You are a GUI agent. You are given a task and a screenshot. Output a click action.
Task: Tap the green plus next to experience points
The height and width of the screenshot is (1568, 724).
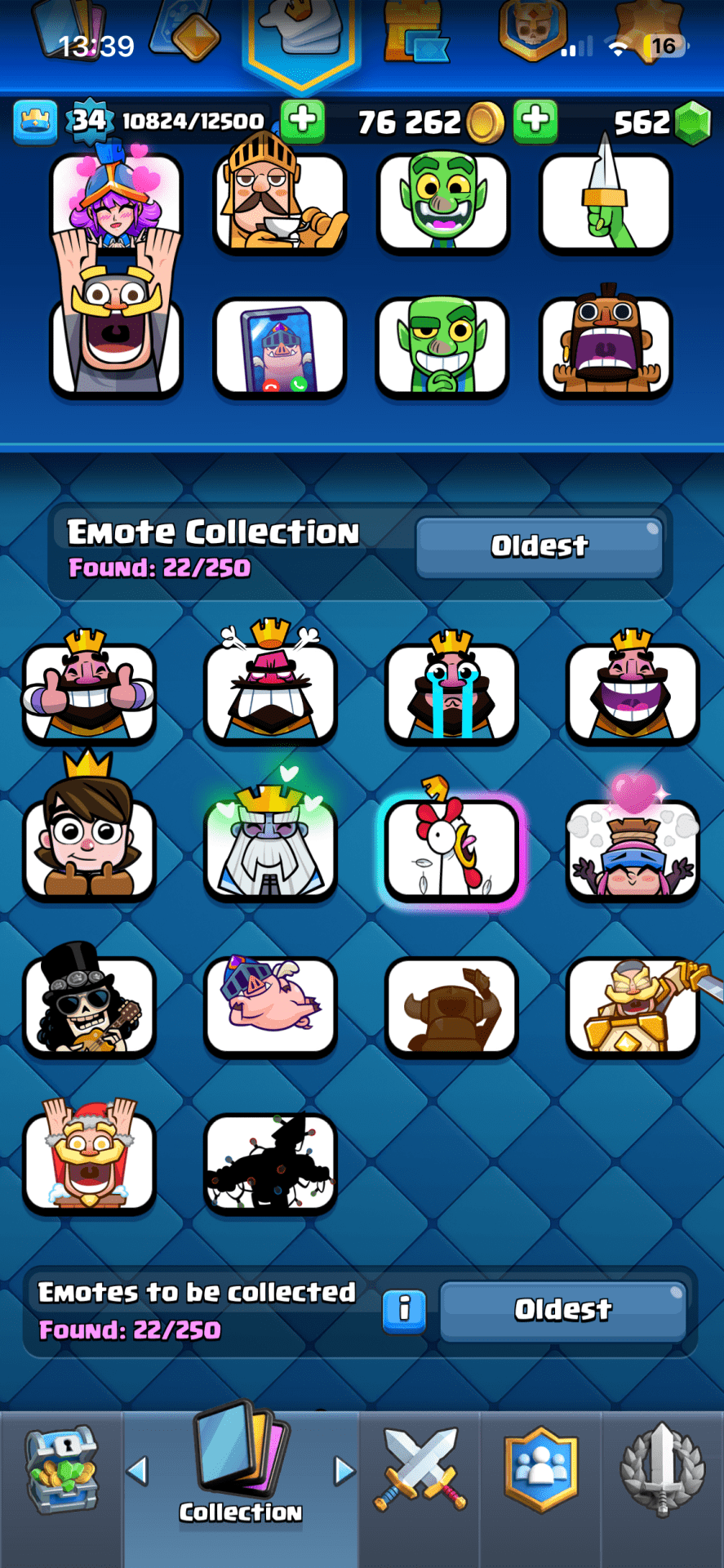pos(302,121)
